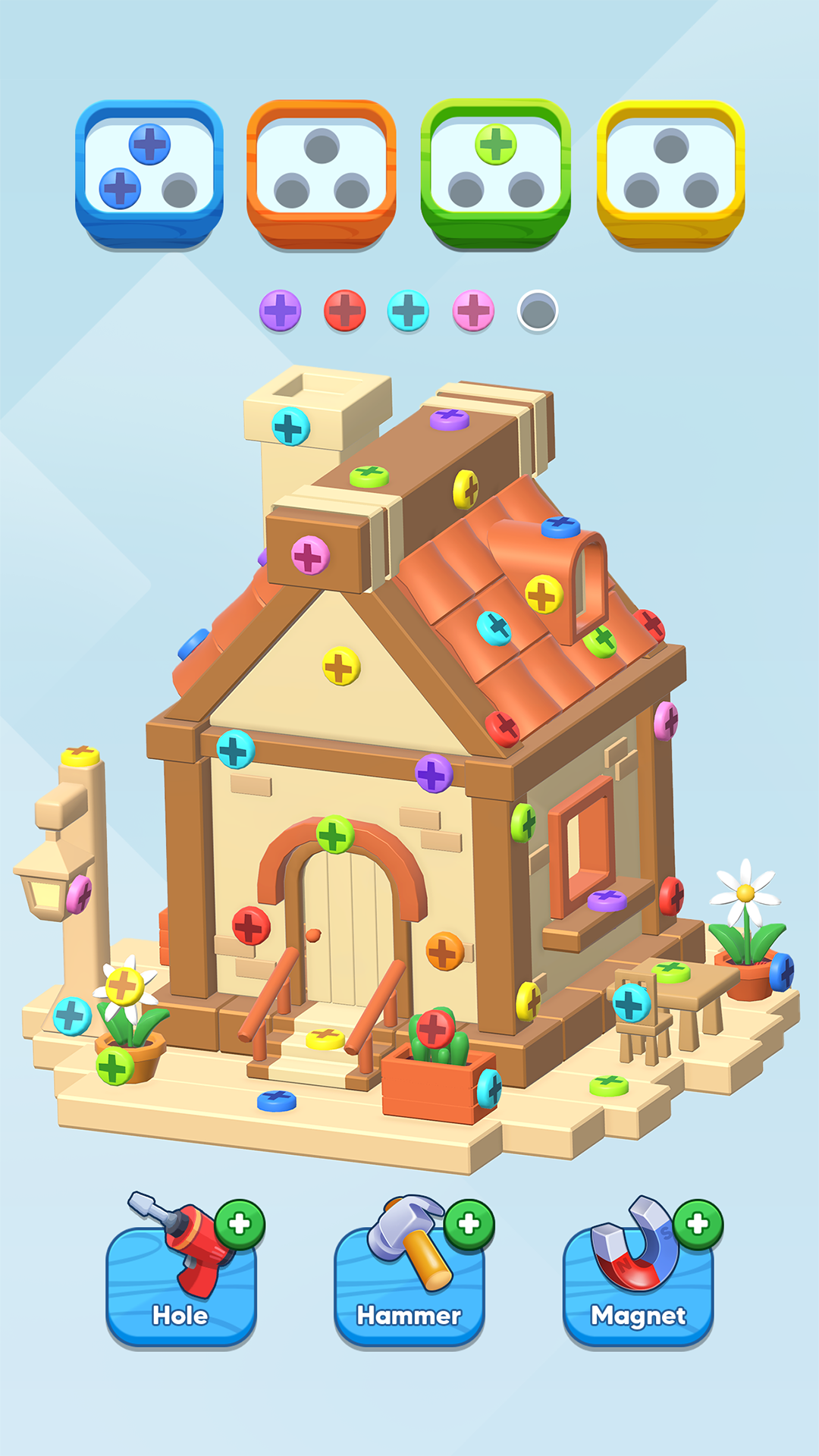Remove the purple screw on the window sill
The height and width of the screenshot is (1456, 819).
607,900
